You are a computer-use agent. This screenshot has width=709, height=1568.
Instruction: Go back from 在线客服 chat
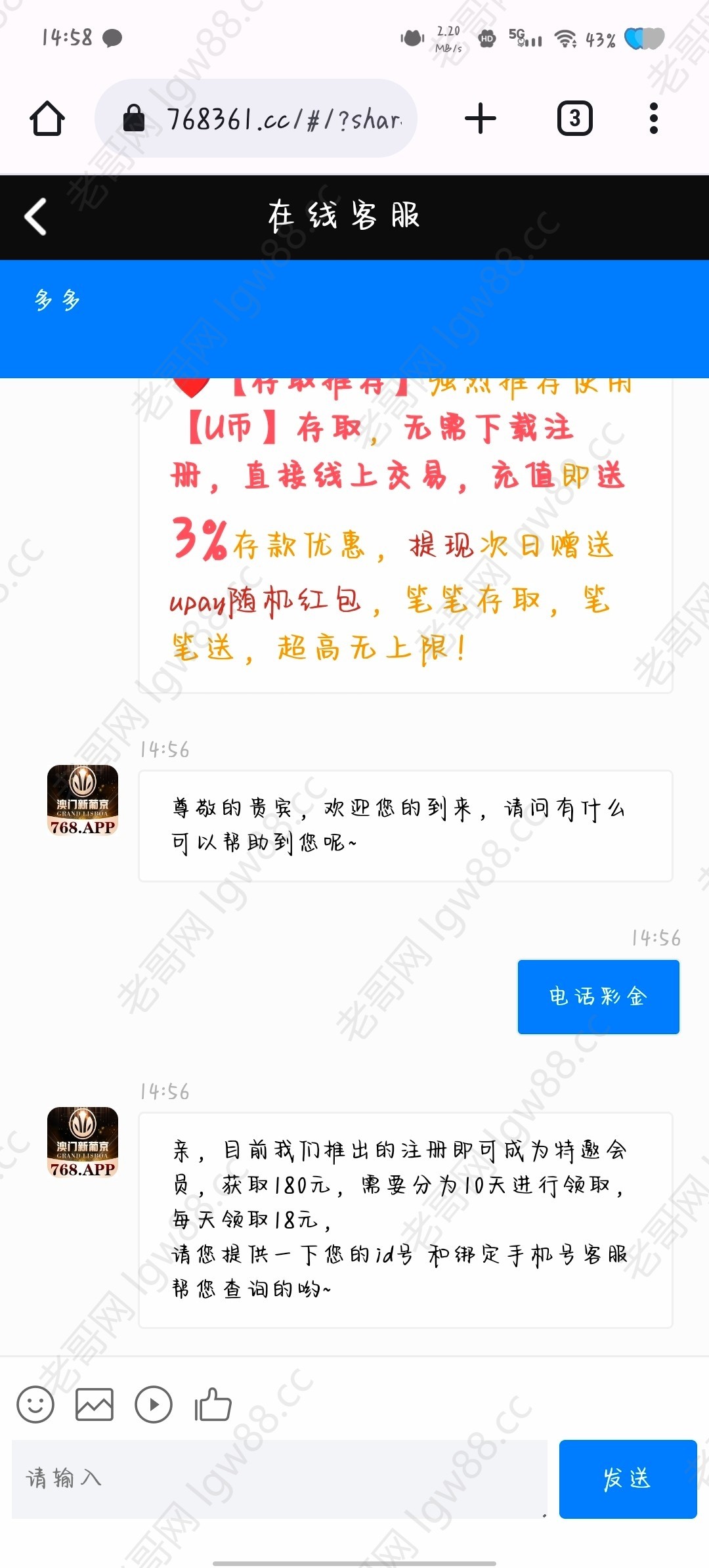36,217
